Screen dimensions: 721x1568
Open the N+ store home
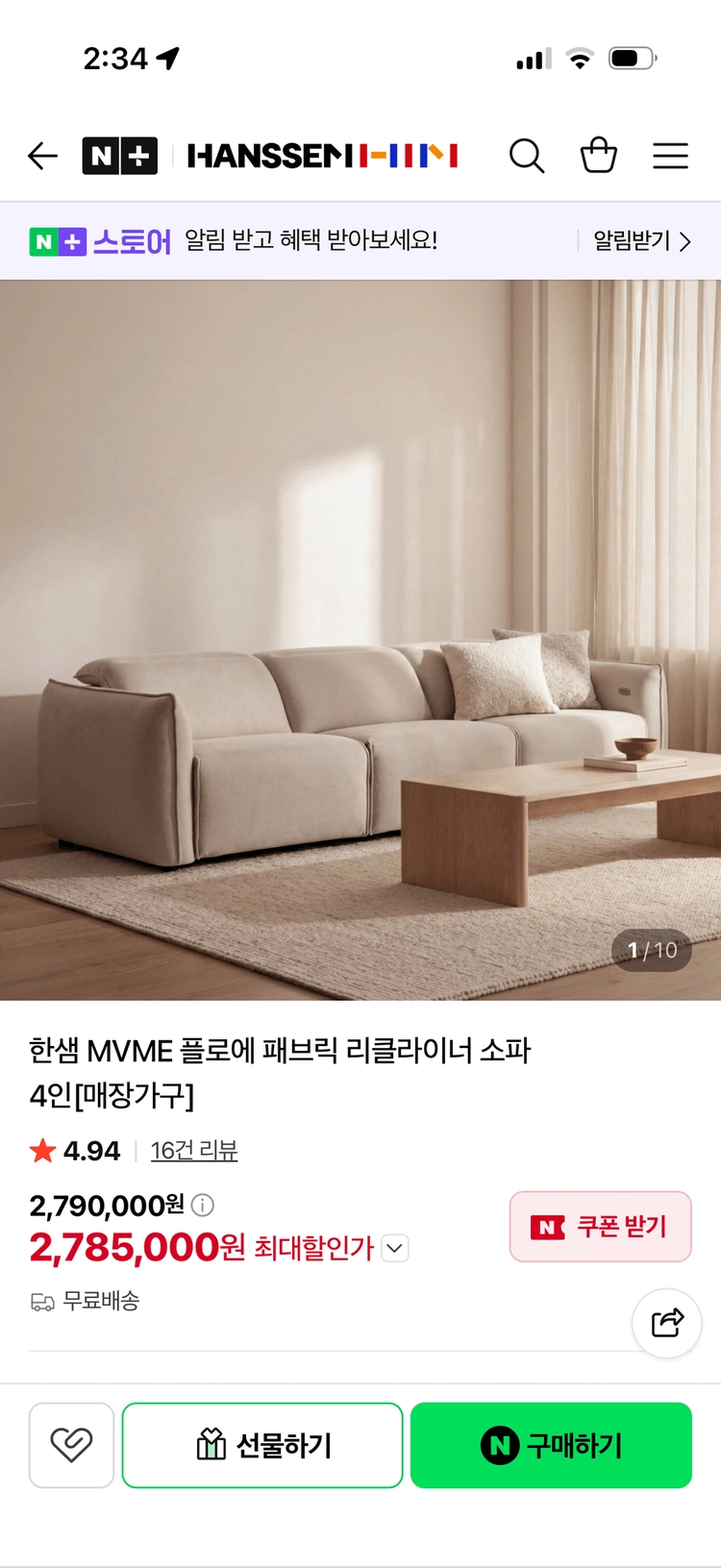pos(120,156)
